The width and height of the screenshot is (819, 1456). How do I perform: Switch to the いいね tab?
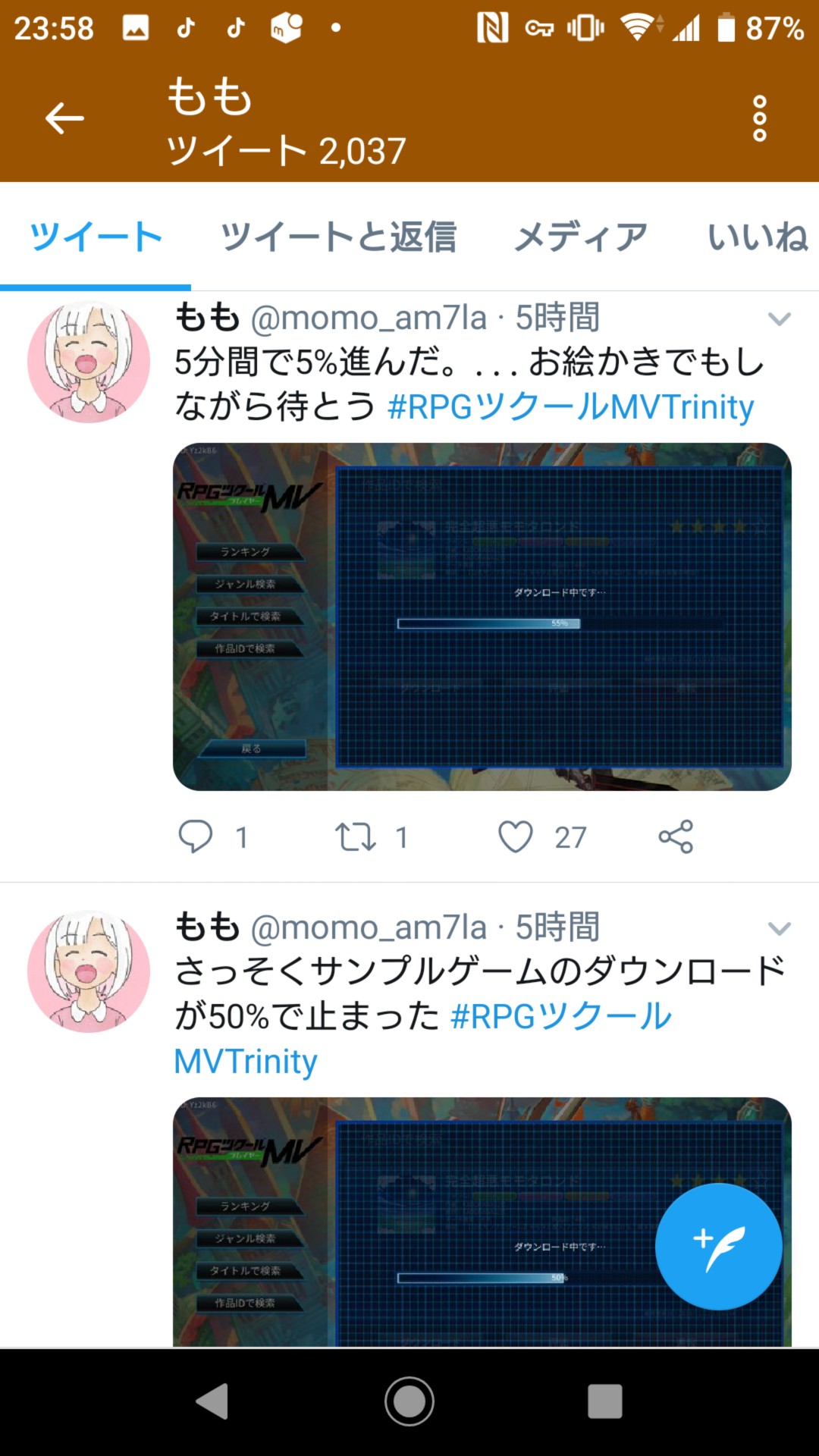pyautogui.click(x=758, y=237)
